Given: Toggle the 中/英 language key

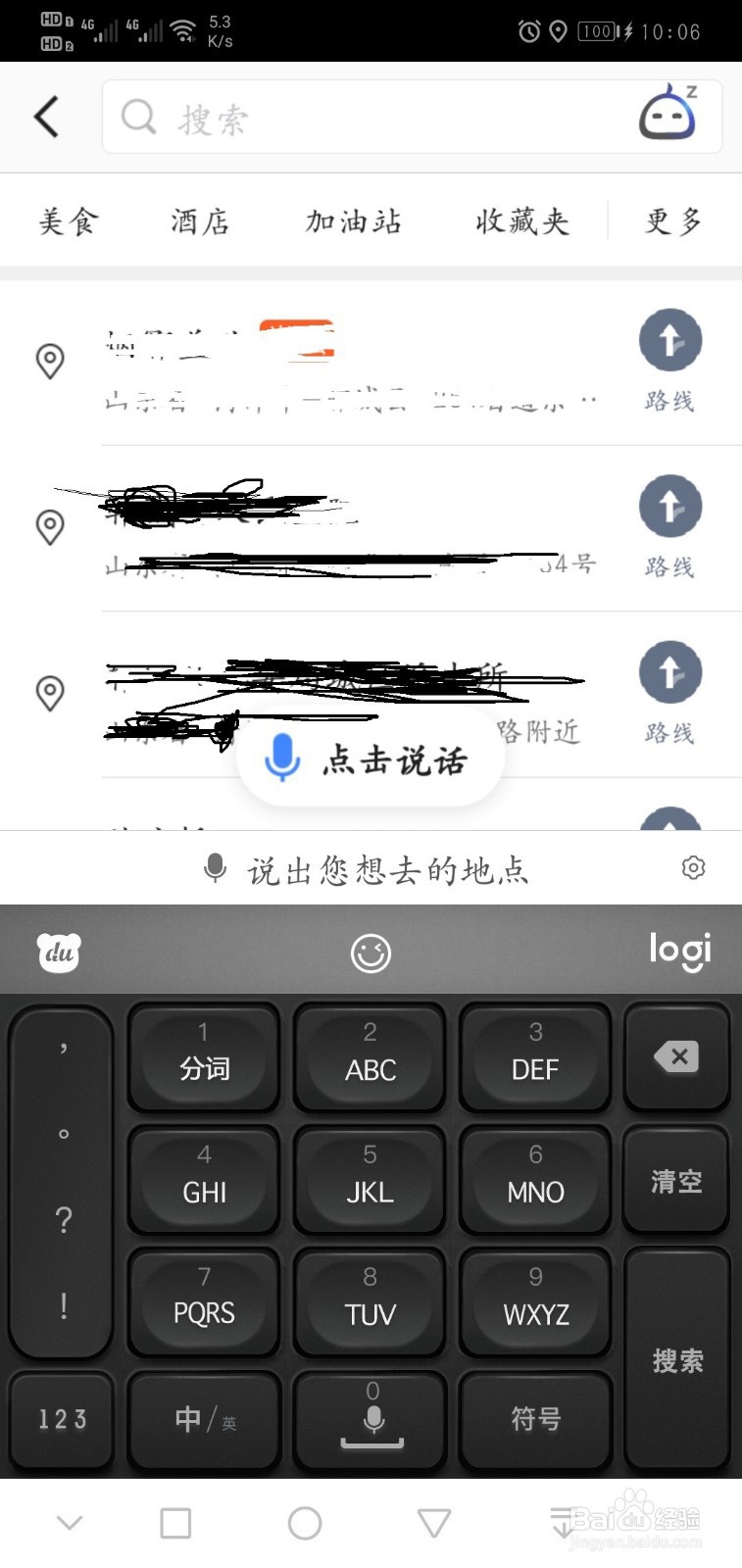Looking at the screenshot, I should tap(203, 1420).
